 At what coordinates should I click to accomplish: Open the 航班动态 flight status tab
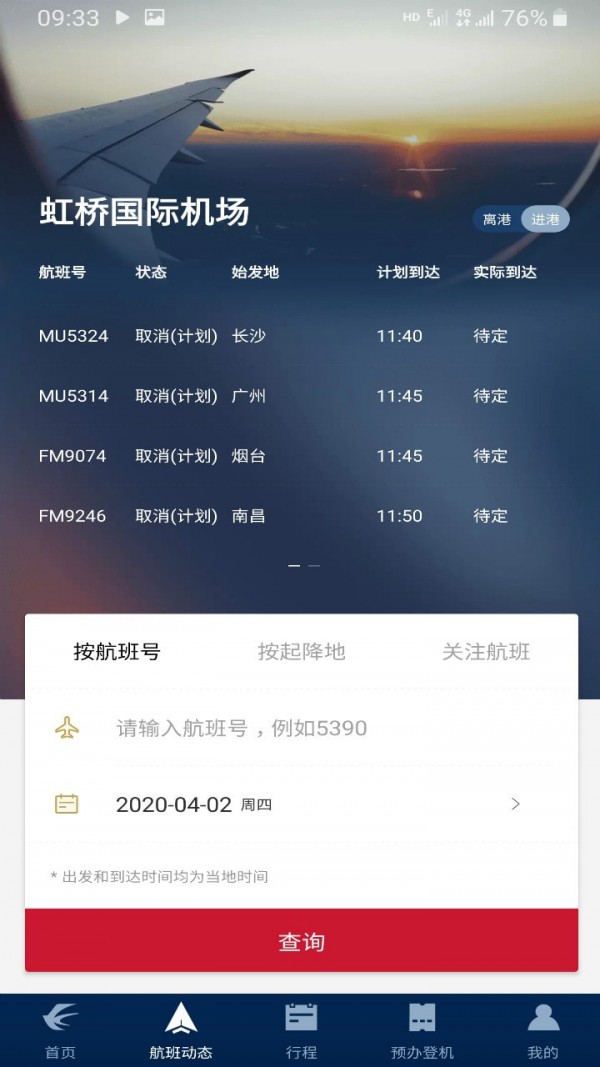[x=181, y=1030]
